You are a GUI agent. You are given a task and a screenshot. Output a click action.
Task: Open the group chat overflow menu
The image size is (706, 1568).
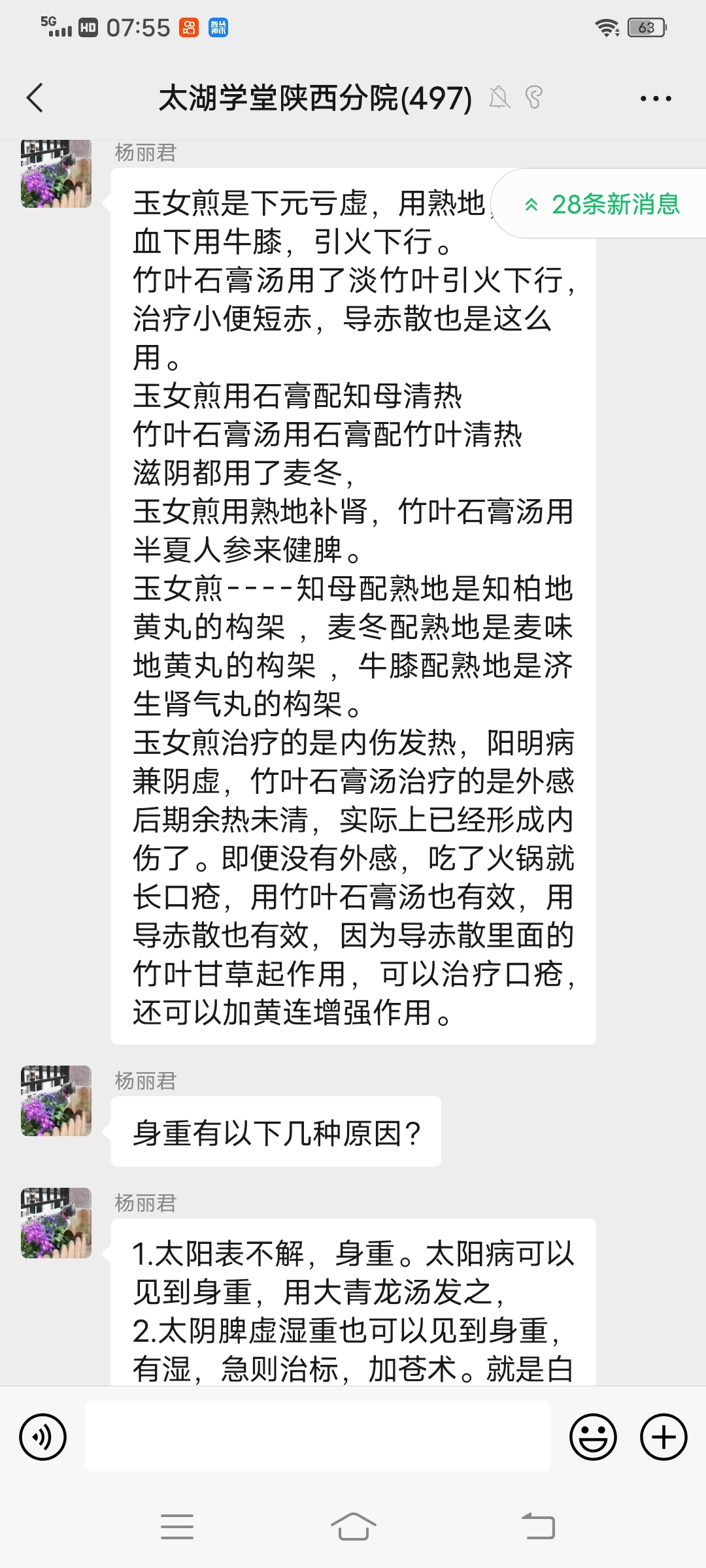click(655, 99)
